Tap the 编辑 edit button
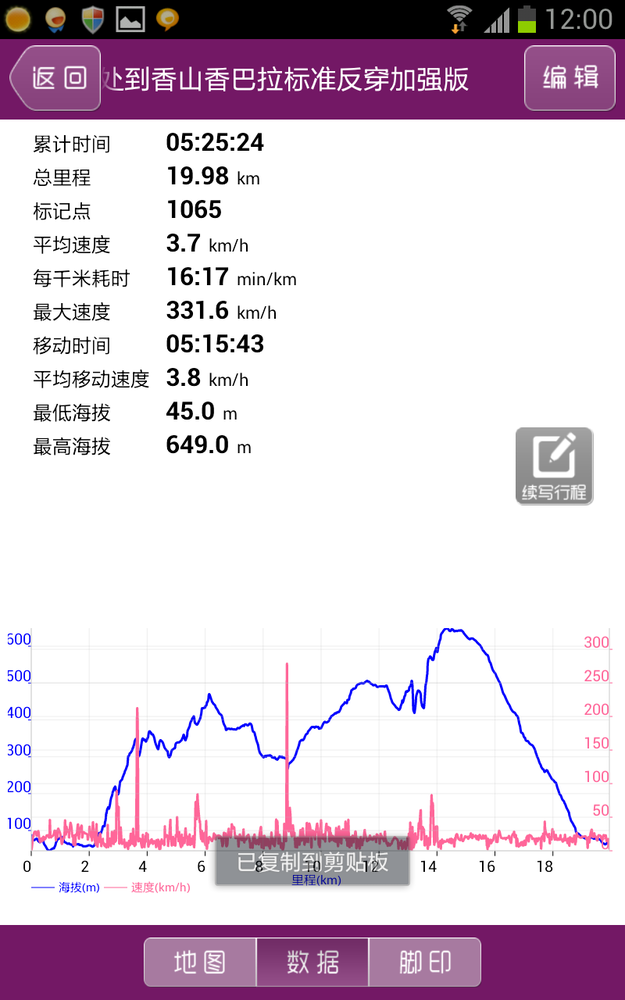The image size is (625, 1000). click(570, 78)
